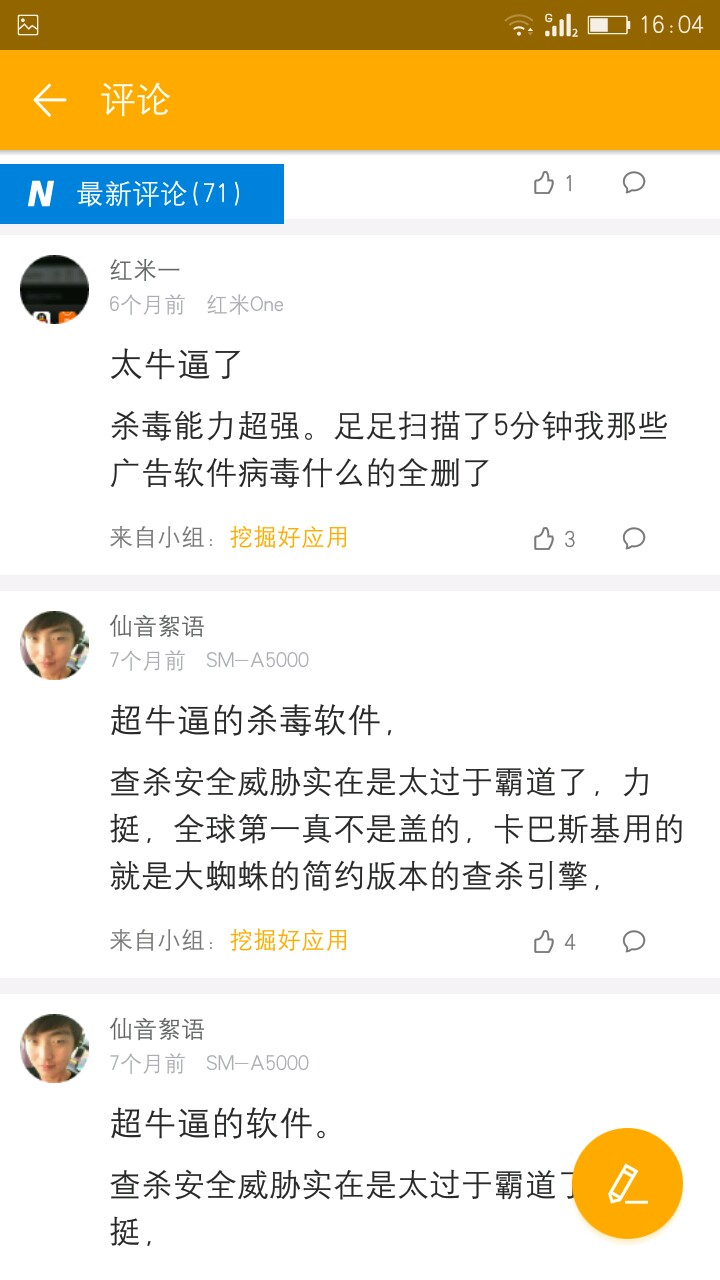Open 仙音絮语's avatar on 超牛逼的软件 comment

click(55, 1048)
